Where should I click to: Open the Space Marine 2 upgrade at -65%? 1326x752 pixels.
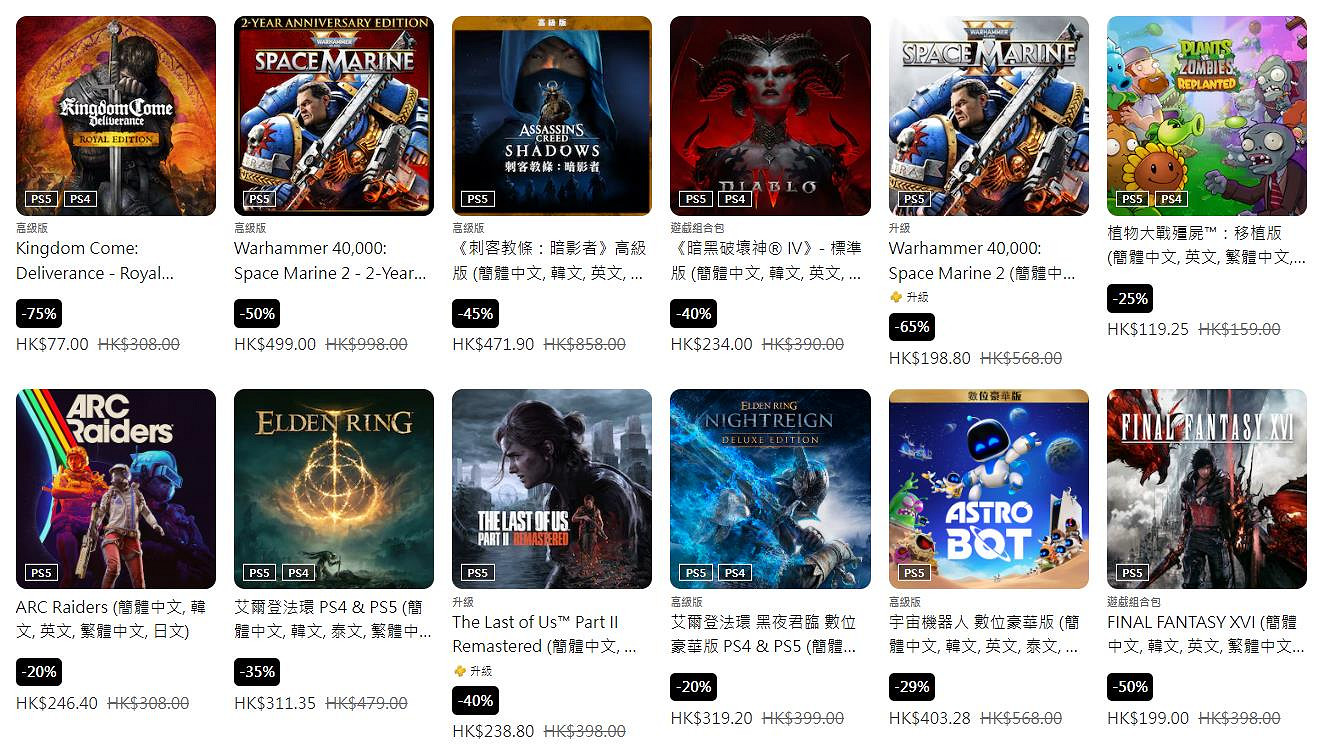point(988,116)
